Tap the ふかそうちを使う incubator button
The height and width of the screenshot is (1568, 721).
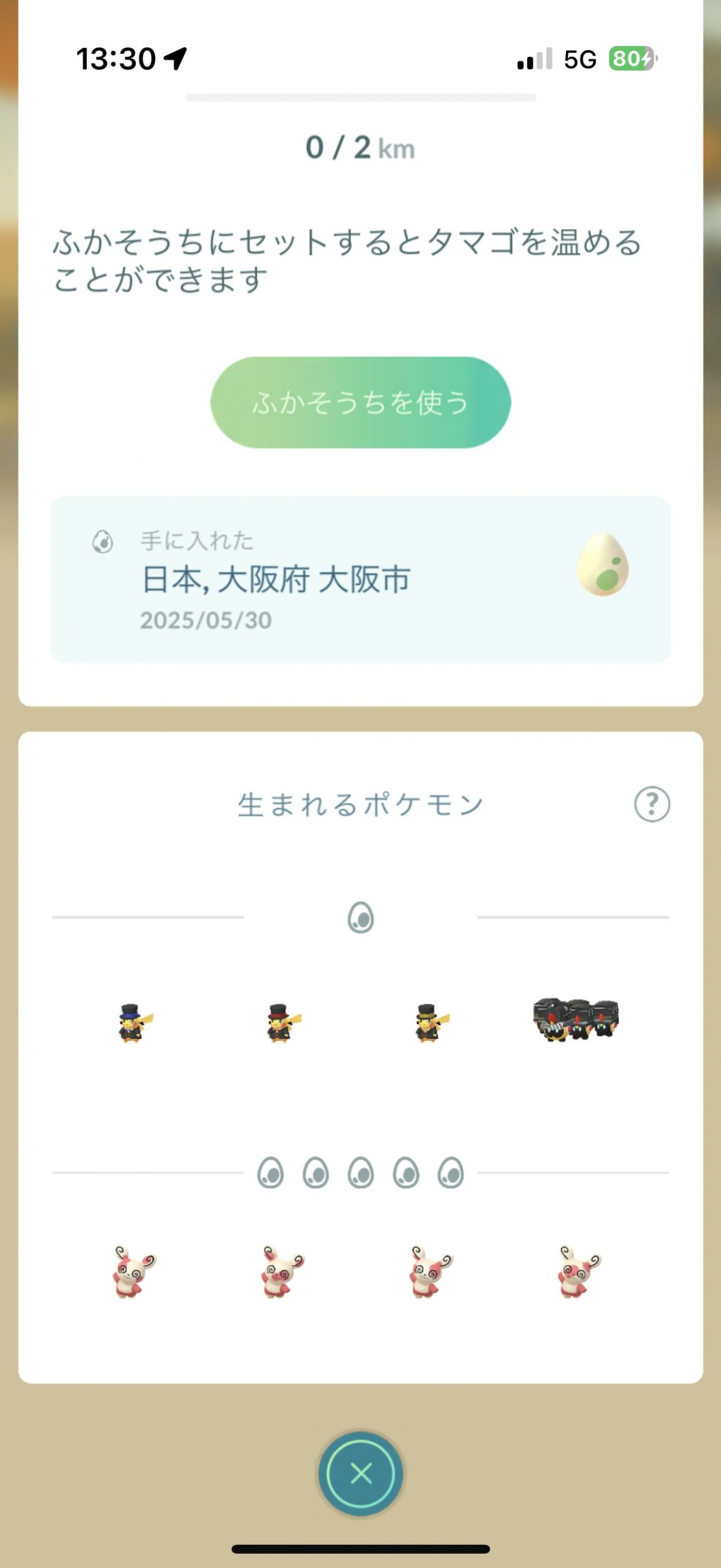(x=360, y=402)
